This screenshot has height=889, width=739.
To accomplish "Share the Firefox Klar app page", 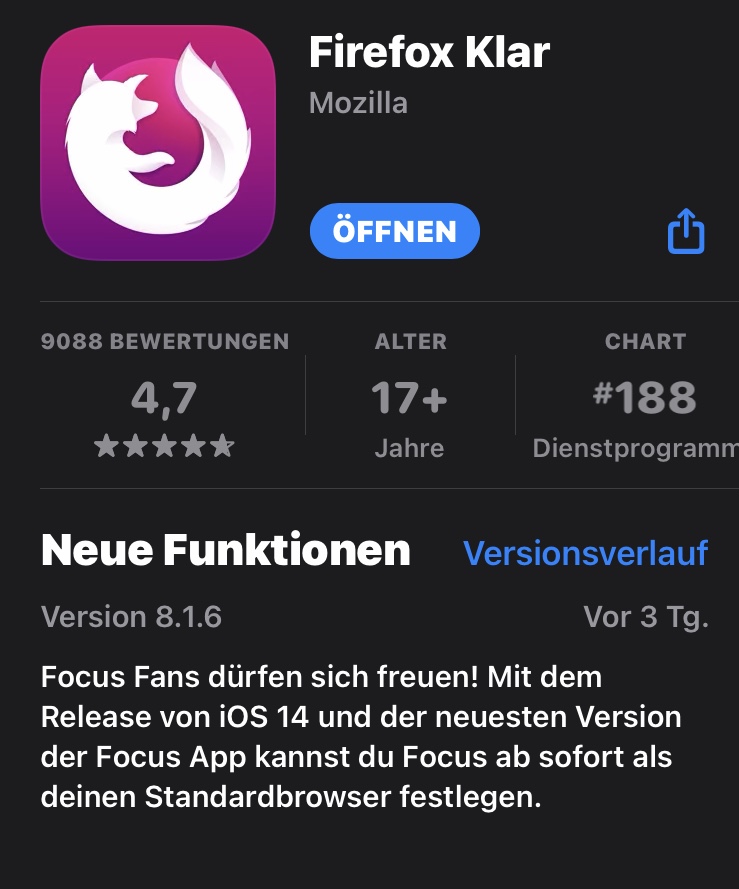I will pos(685,232).
